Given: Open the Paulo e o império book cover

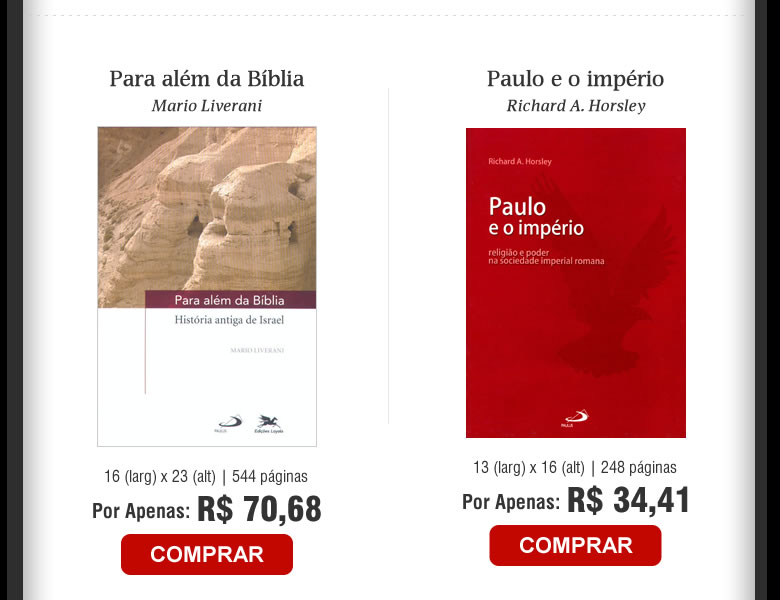Looking at the screenshot, I should (x=575, y=282).
